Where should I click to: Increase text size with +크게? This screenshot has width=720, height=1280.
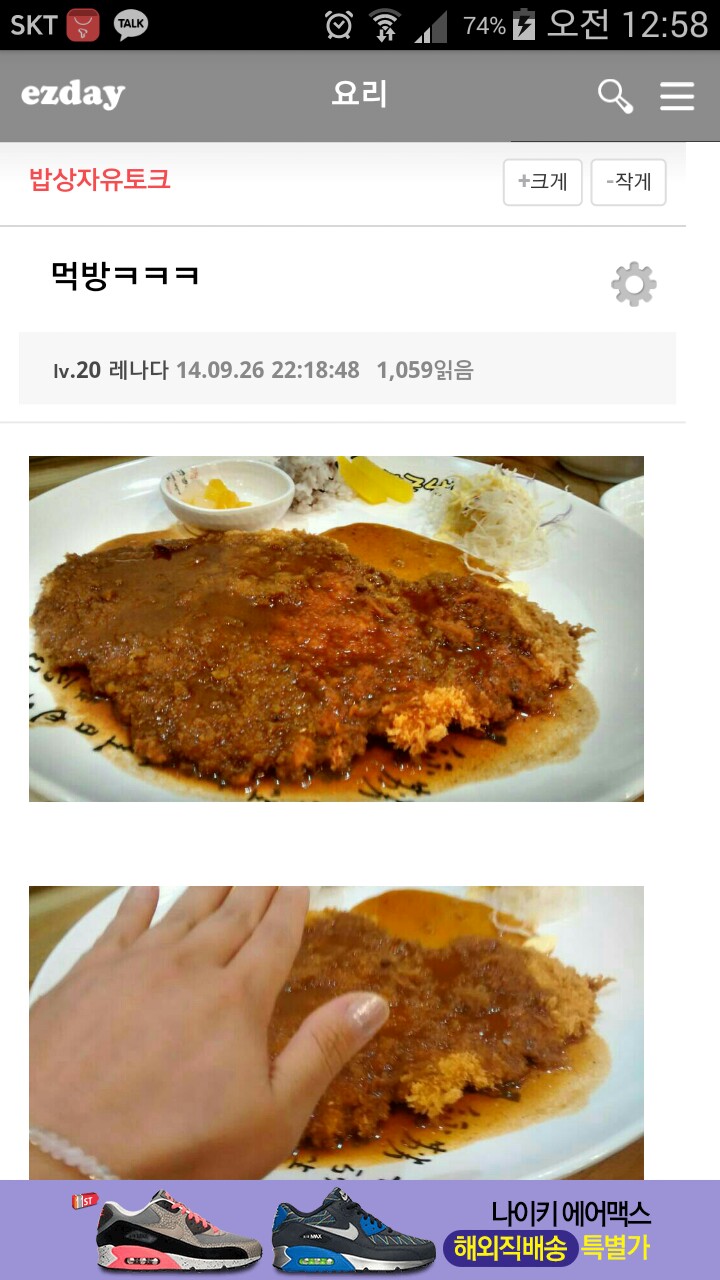pos(542,182)
